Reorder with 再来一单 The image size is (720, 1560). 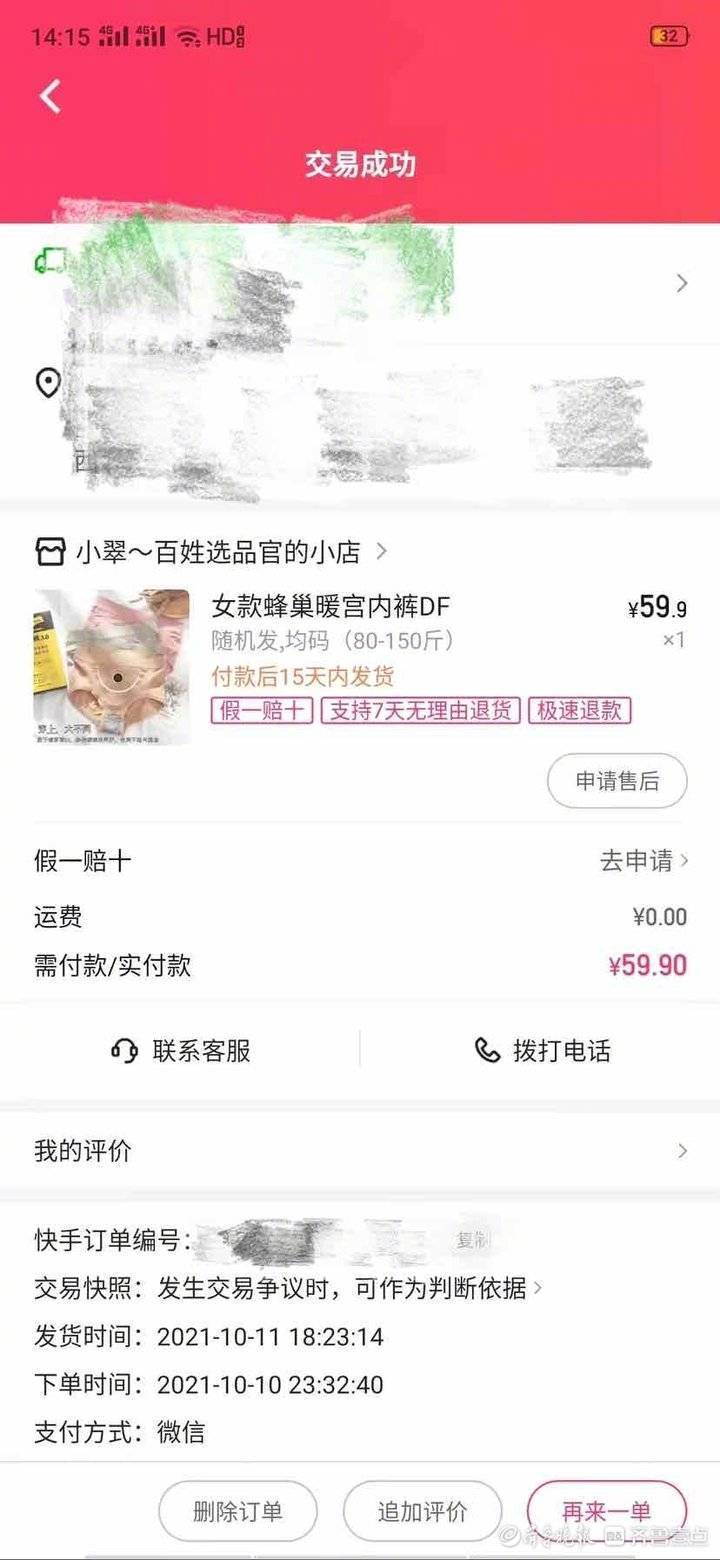coord(607,1511)
